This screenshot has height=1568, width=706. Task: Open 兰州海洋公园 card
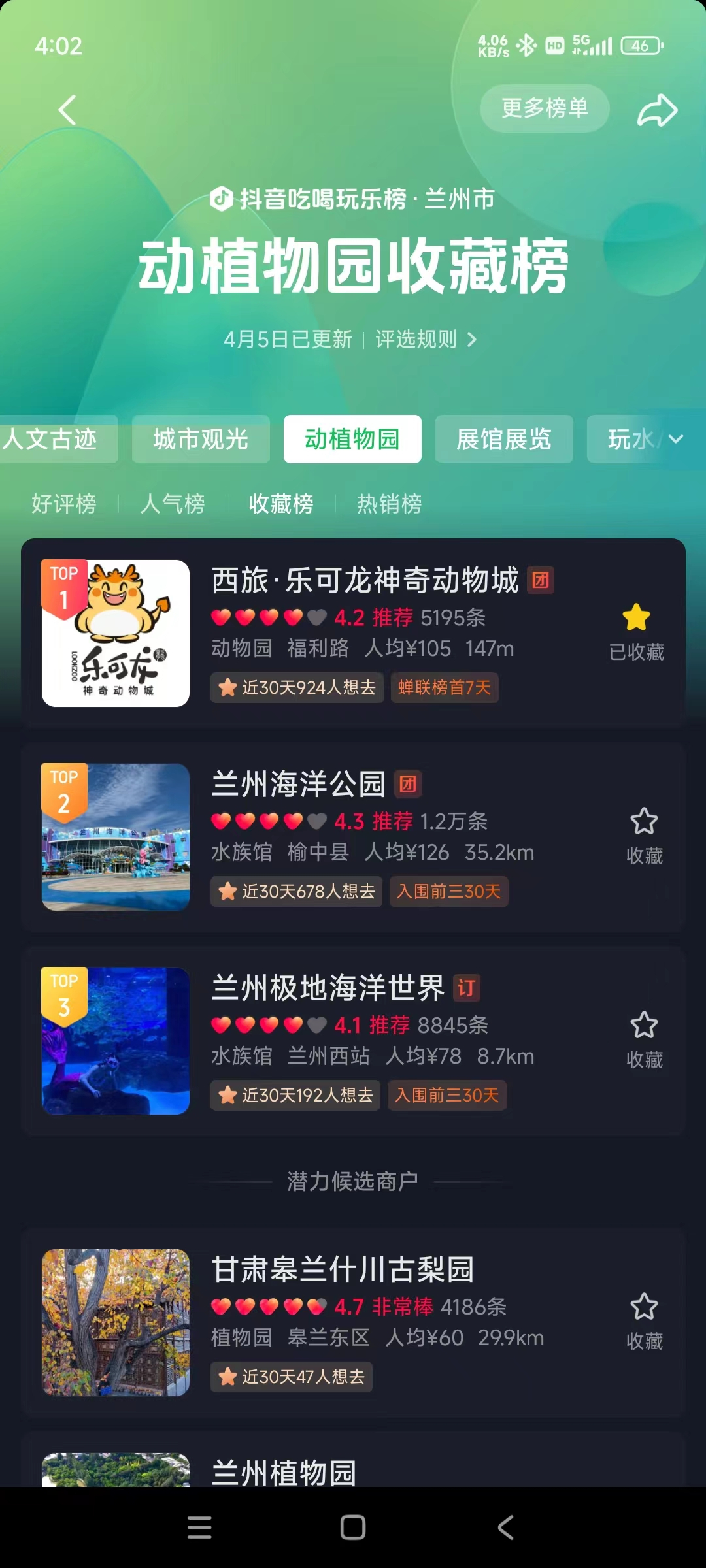point(299,785)
